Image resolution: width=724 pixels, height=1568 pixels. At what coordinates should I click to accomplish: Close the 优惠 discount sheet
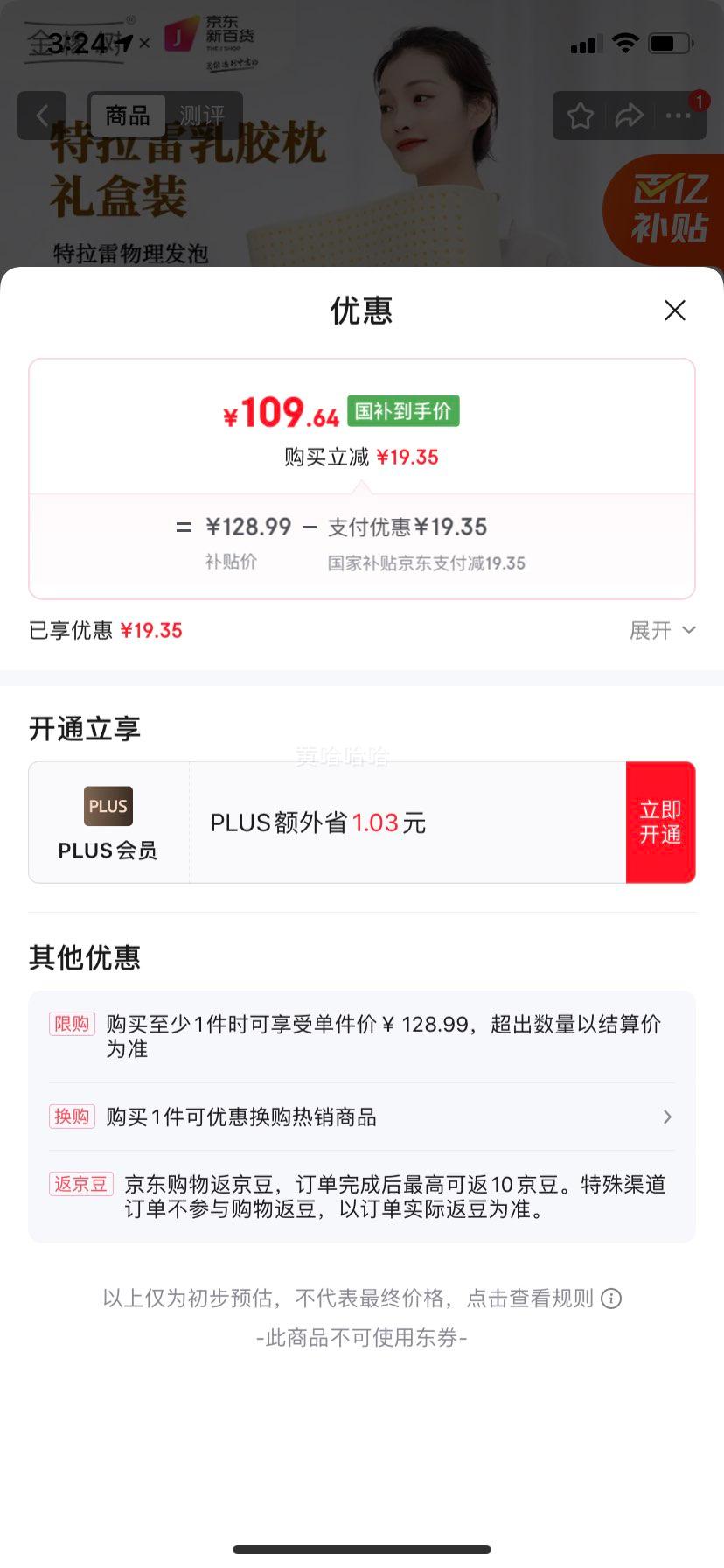pos(674,311)
